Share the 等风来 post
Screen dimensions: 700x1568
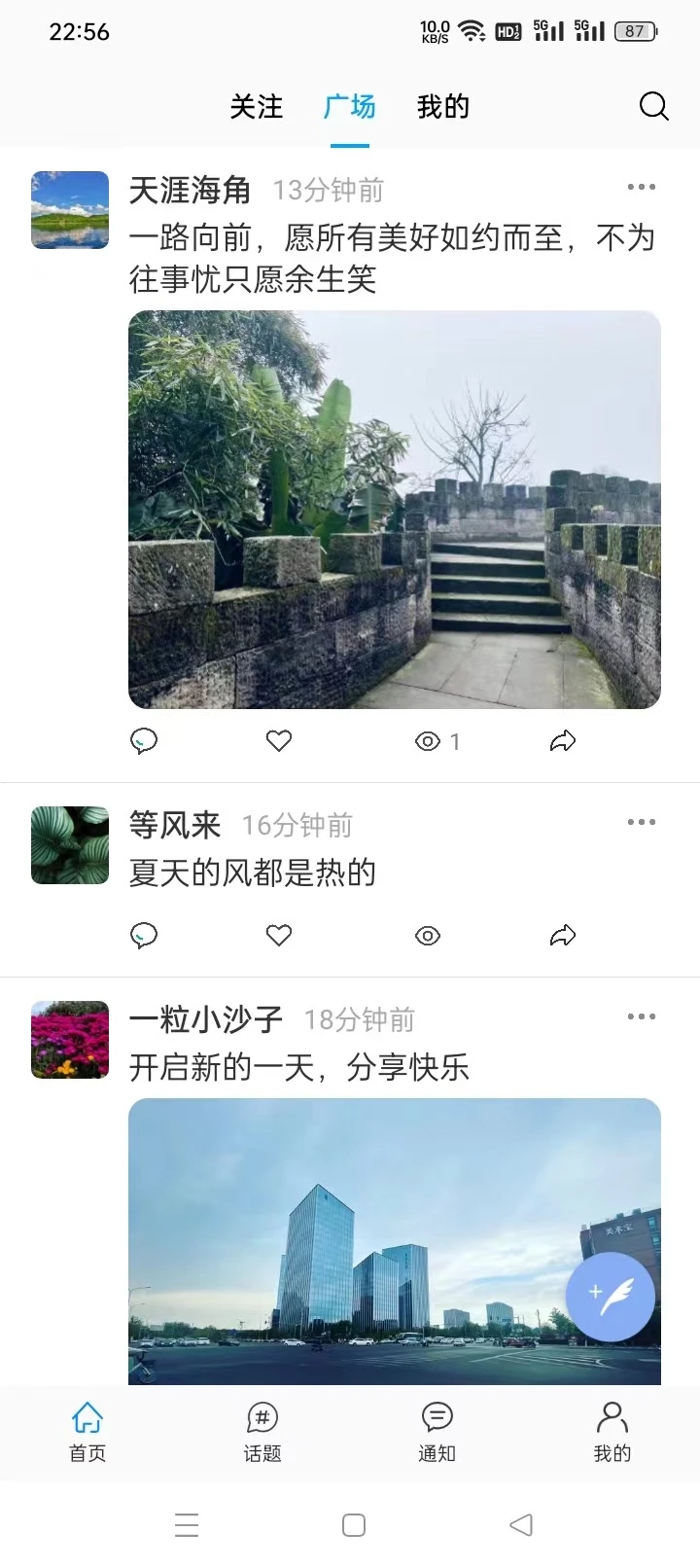point(562,935)
